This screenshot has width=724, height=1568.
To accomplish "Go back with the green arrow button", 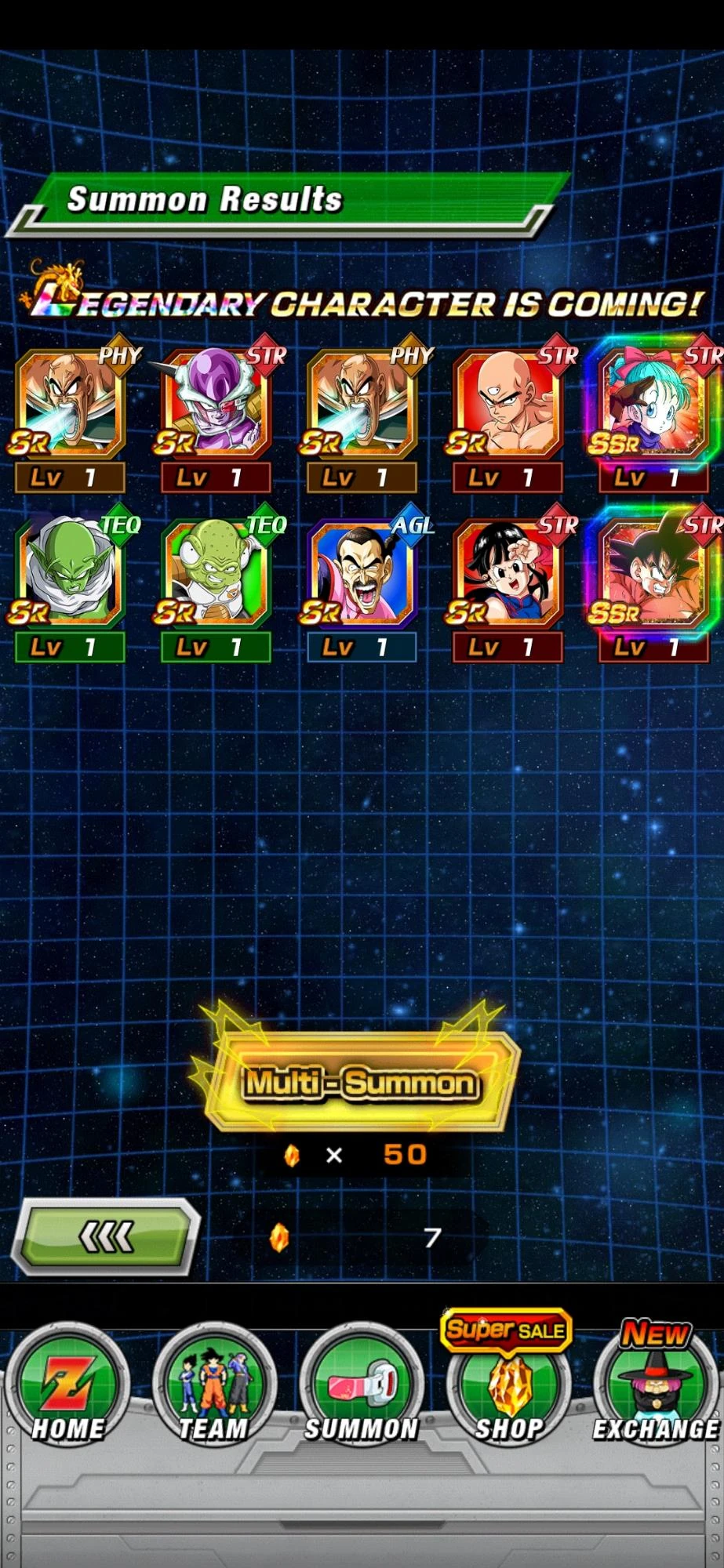I will (106, 1237).
